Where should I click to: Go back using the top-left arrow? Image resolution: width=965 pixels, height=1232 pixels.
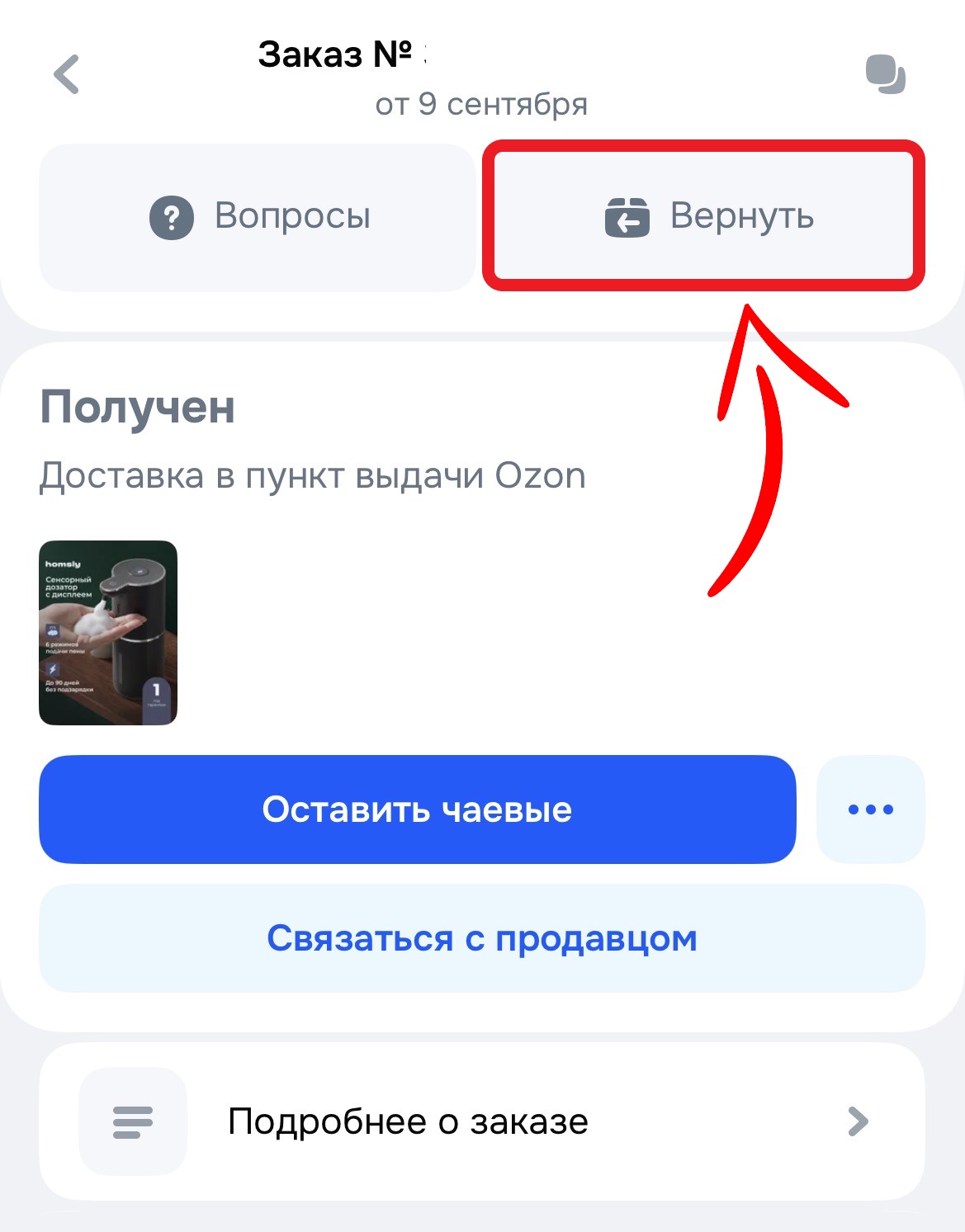[x=67, y=74]
